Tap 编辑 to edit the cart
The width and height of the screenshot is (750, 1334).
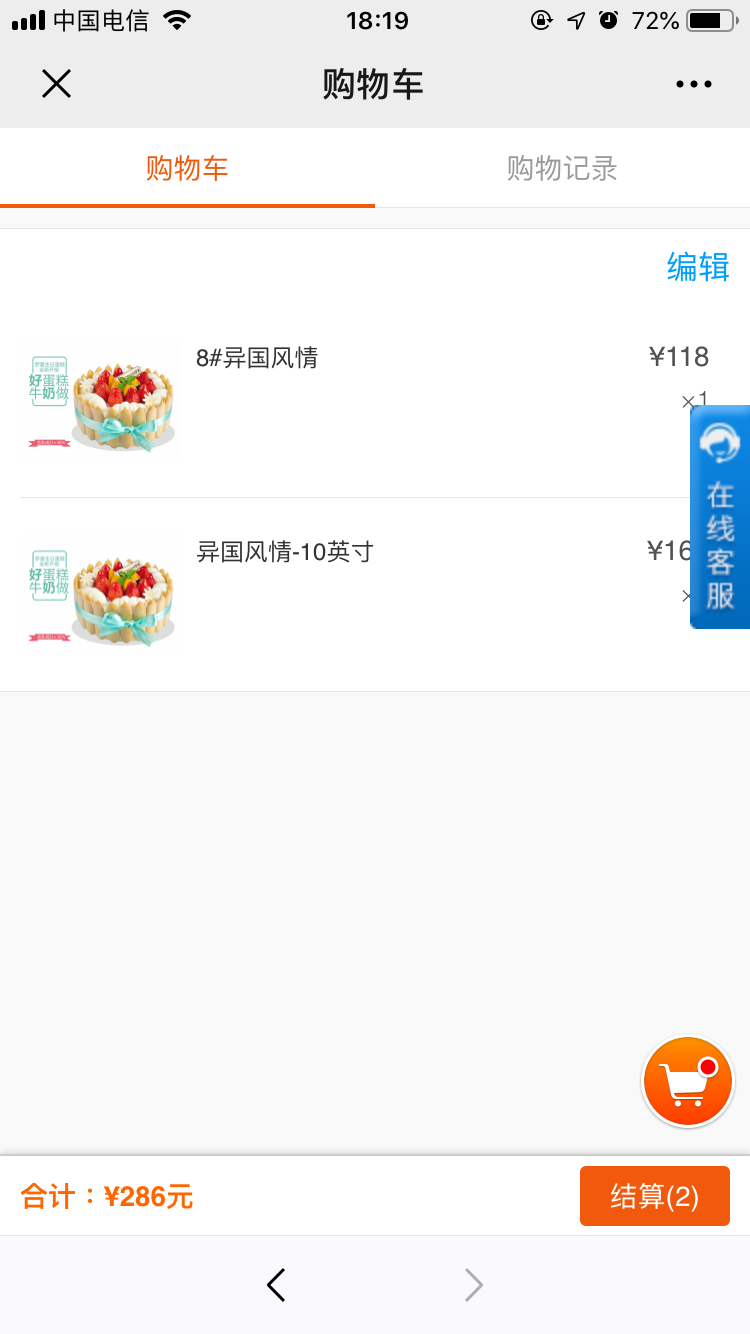[x=698, y=267]
